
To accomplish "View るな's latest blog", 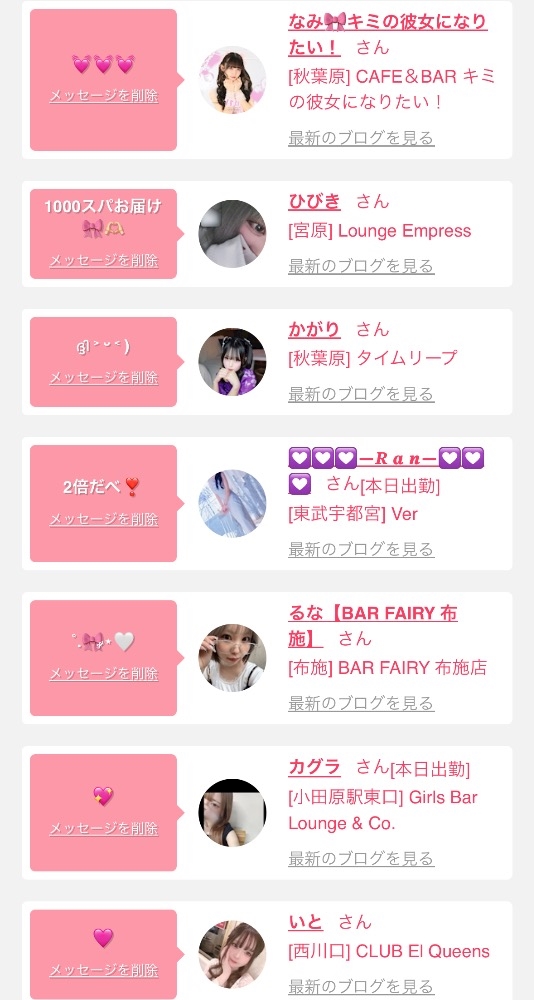I will coord(361,703).
